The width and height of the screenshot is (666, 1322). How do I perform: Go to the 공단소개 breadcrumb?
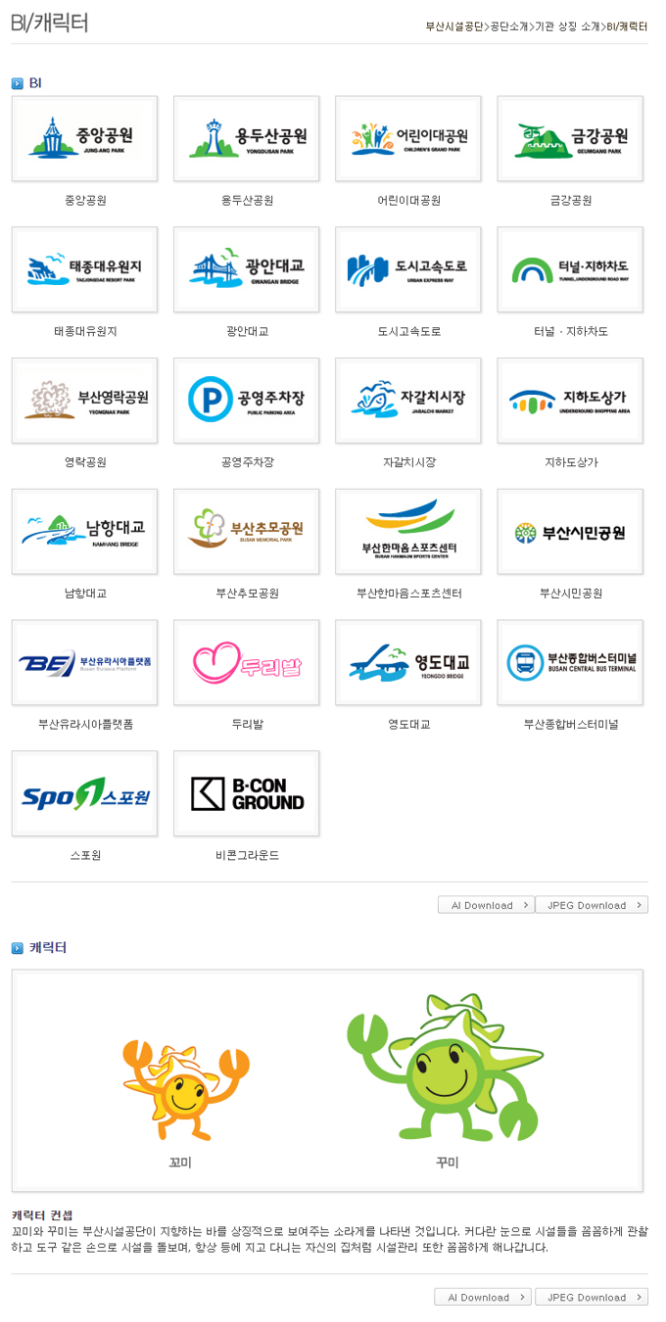coord(508,27)
